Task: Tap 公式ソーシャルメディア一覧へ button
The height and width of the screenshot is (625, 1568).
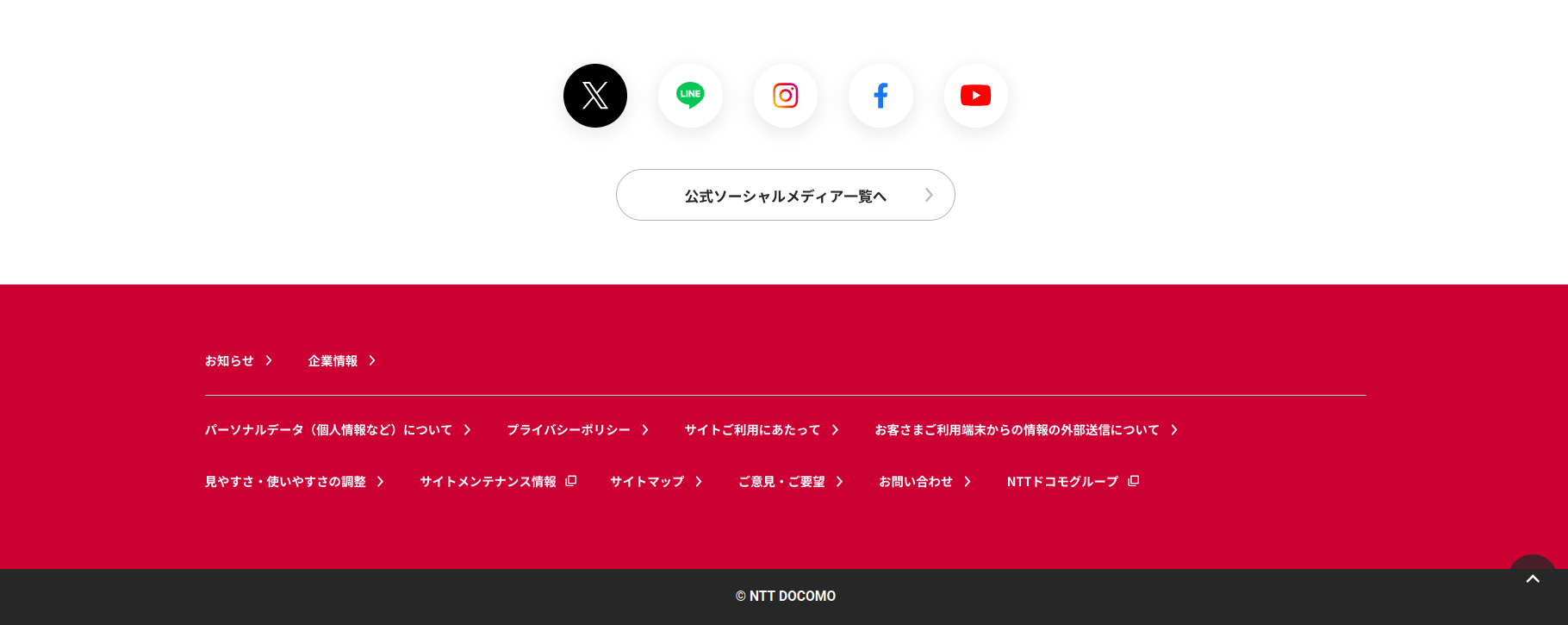Action: pyautogui.click(x=785, y=196)
